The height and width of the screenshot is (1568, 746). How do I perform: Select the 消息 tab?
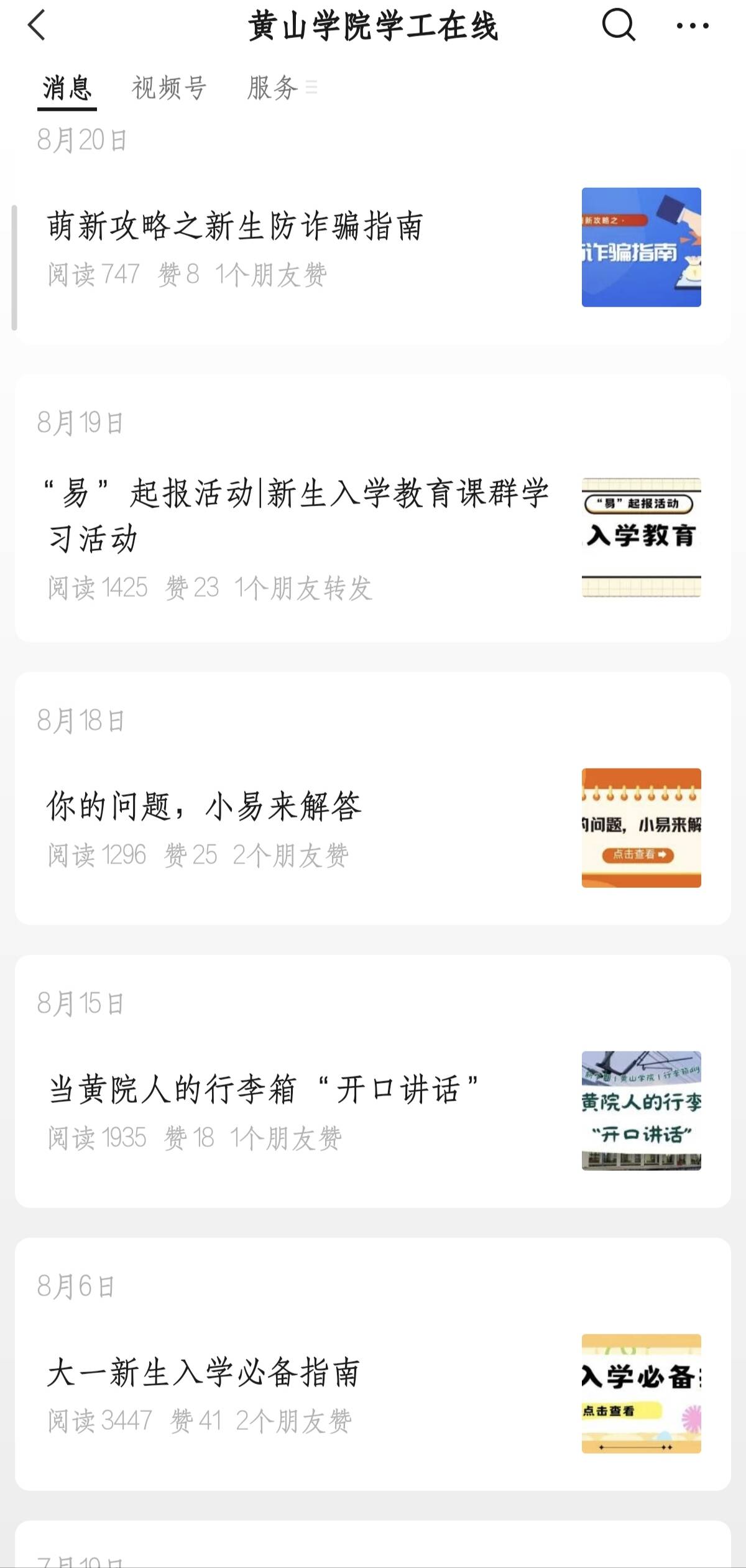[x=67, y=88]
